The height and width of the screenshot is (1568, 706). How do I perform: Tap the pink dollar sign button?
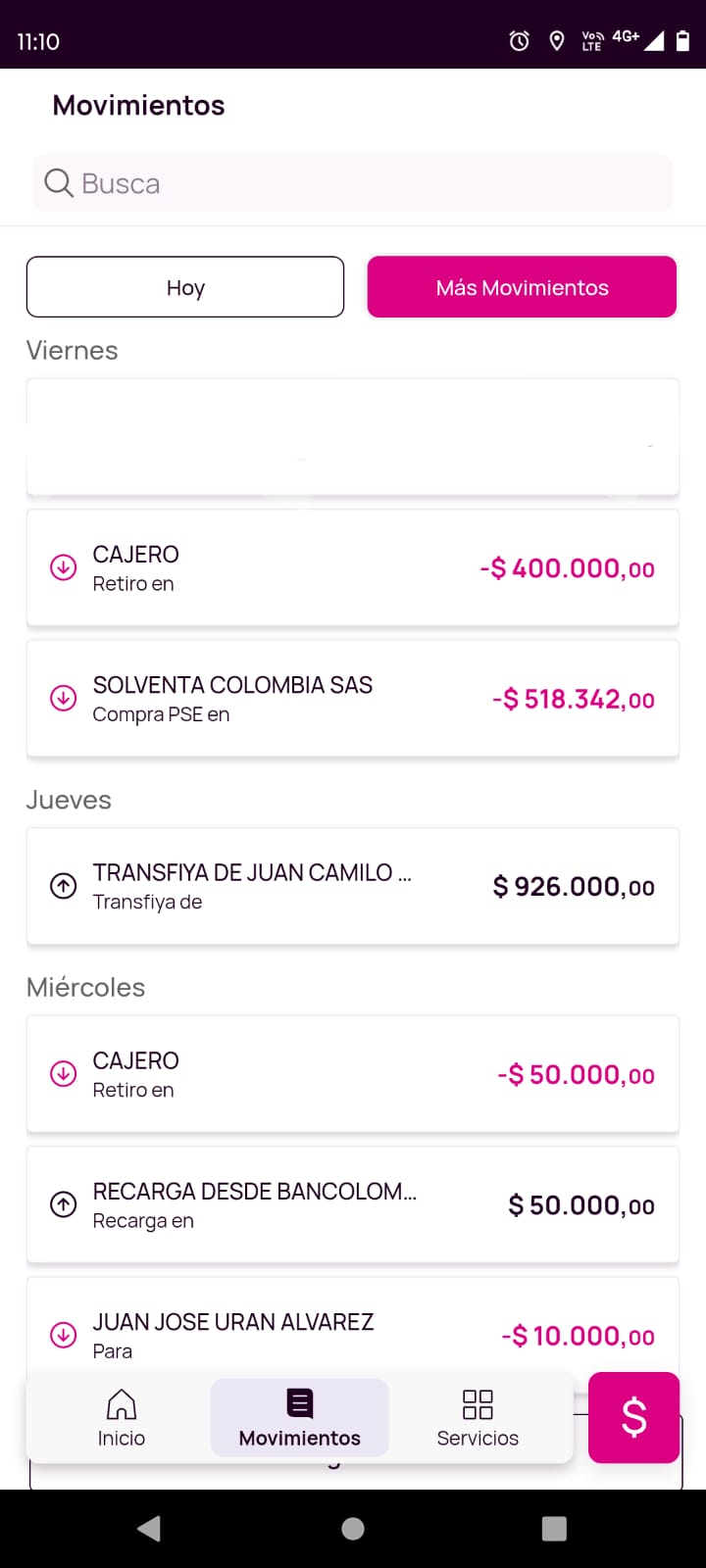633,1417
